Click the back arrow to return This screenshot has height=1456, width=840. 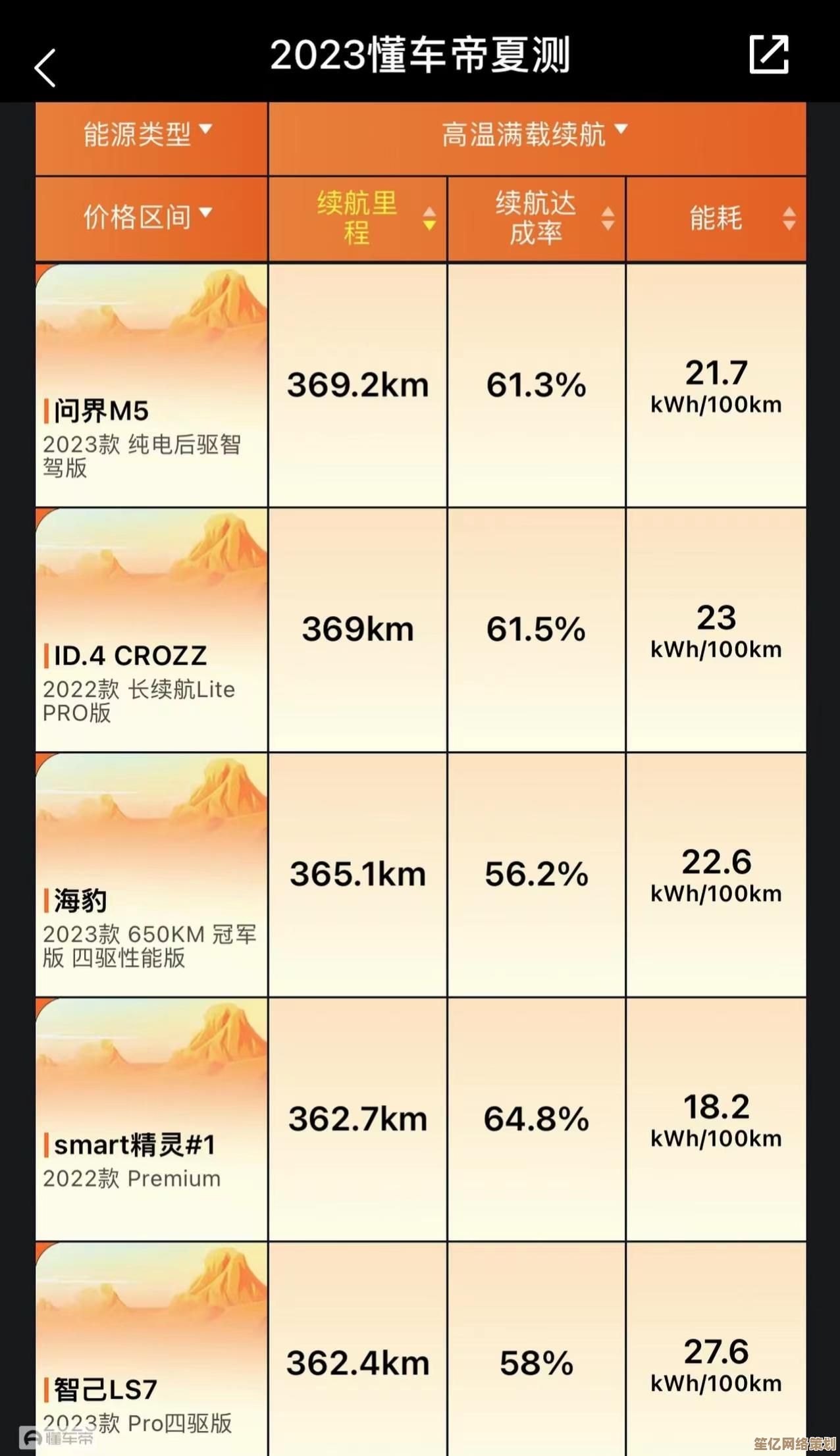(44, 68)
